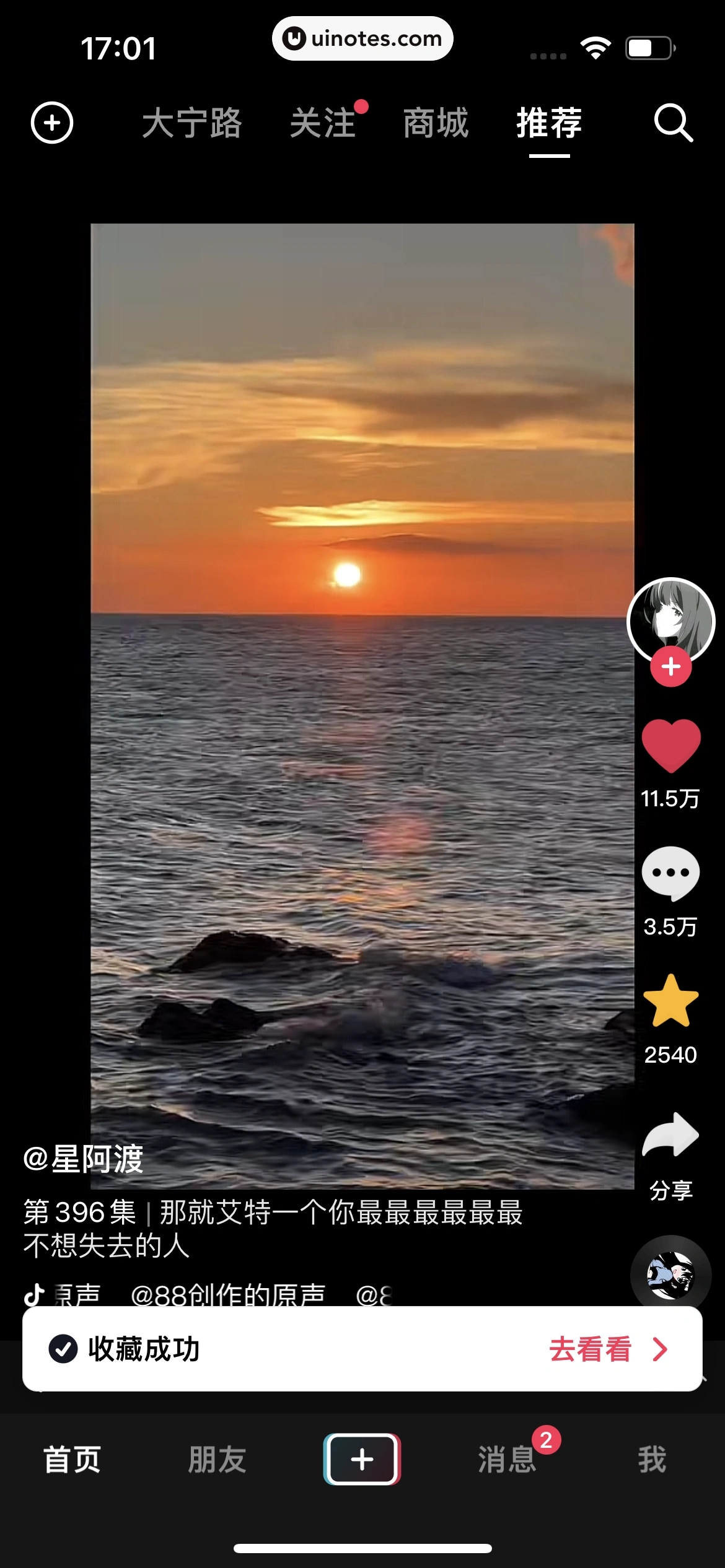Open 消息 messages with 2 notifications
Screen dimensions: 725x1568
point(507,1460)
